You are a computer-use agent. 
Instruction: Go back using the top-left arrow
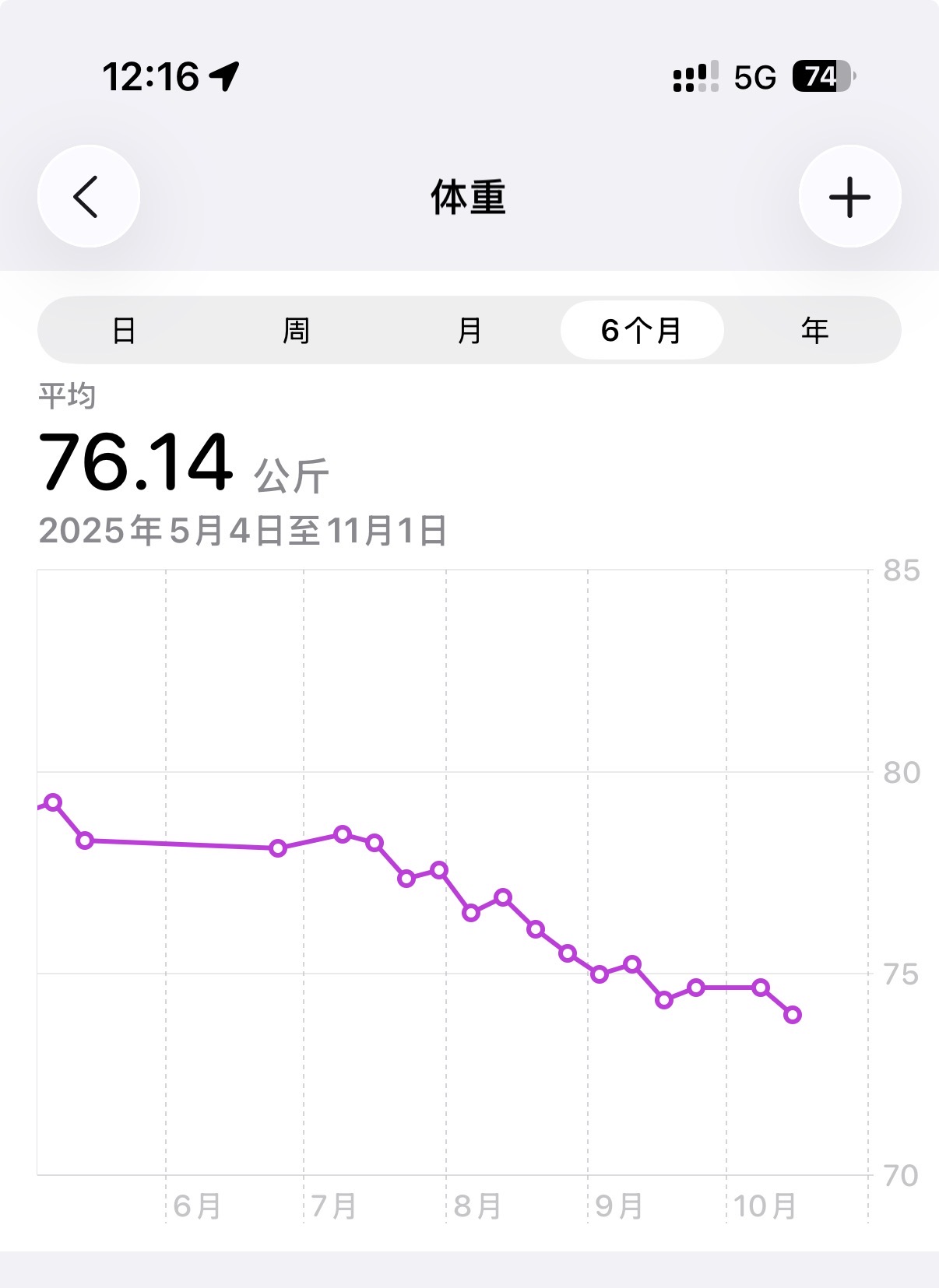tap(89, 196)
